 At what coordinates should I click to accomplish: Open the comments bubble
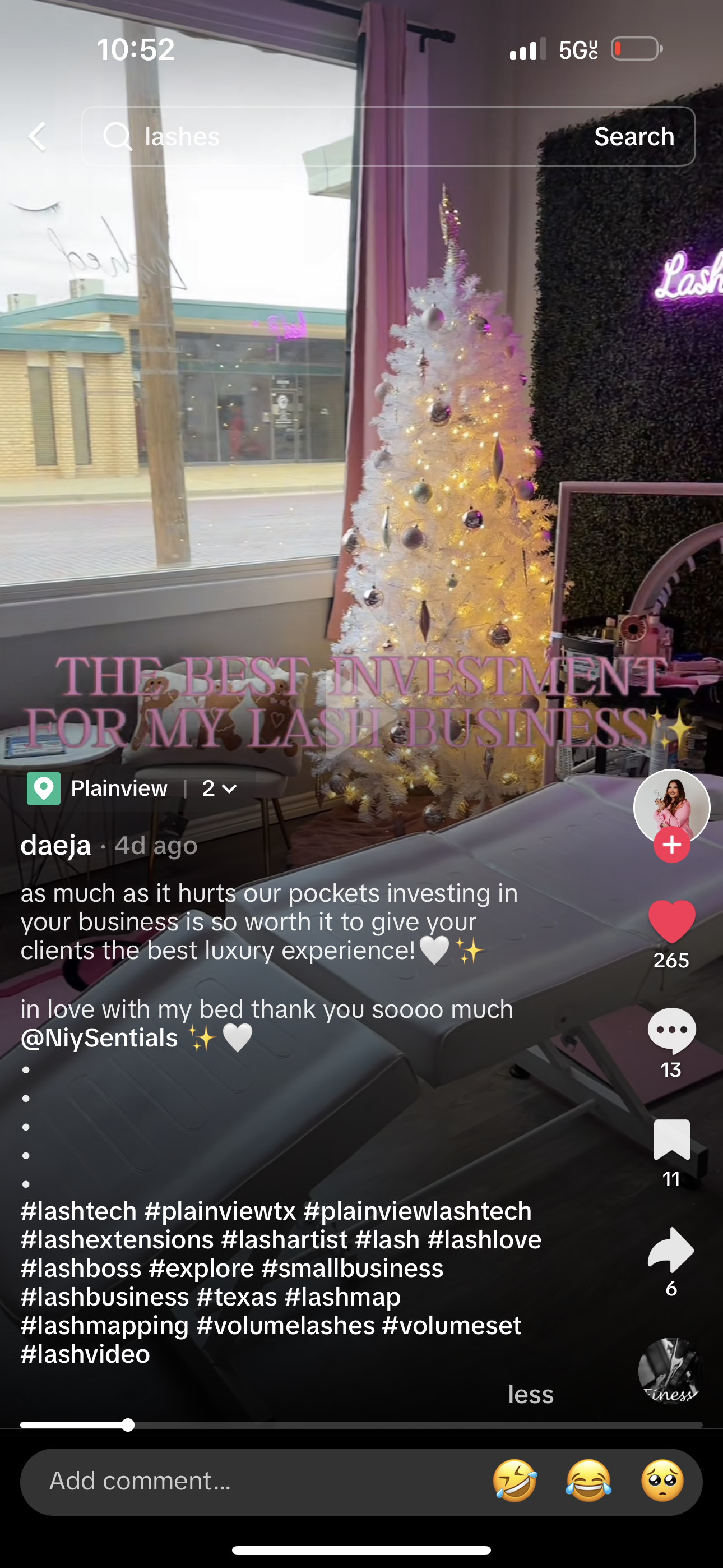[x=671, y=1030]
